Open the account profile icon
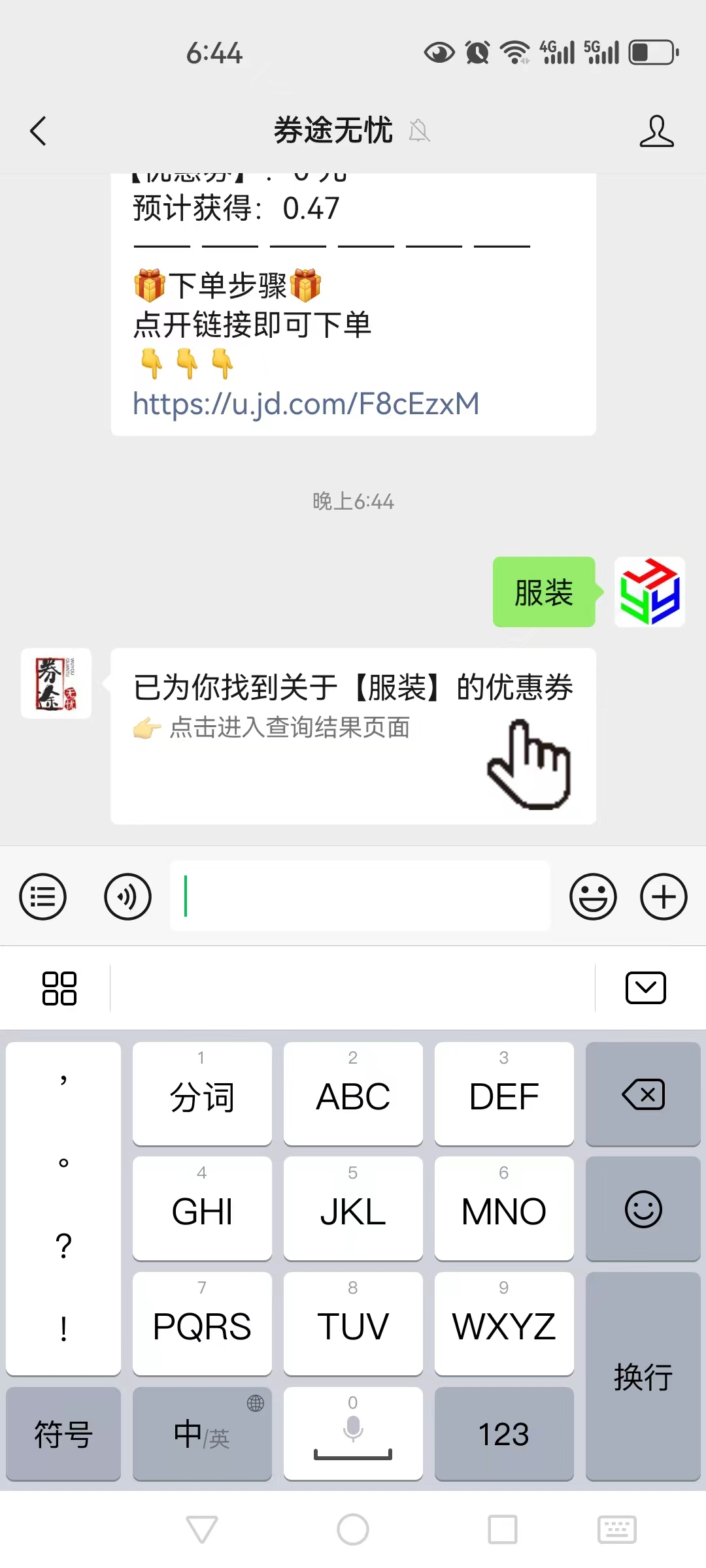The image size is (706, 1568). [x=656, y=131]
